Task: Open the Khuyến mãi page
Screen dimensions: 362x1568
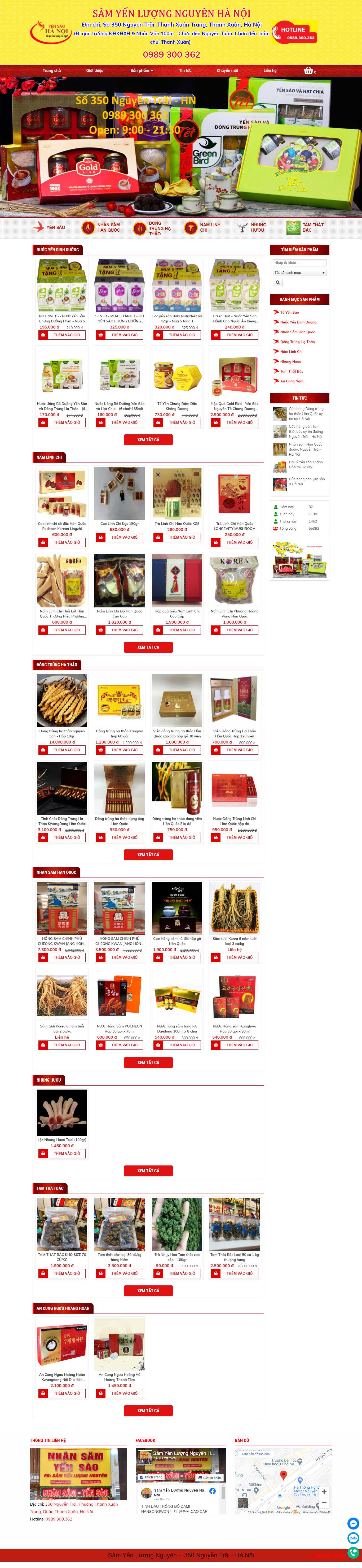Action: click(227, 71)
